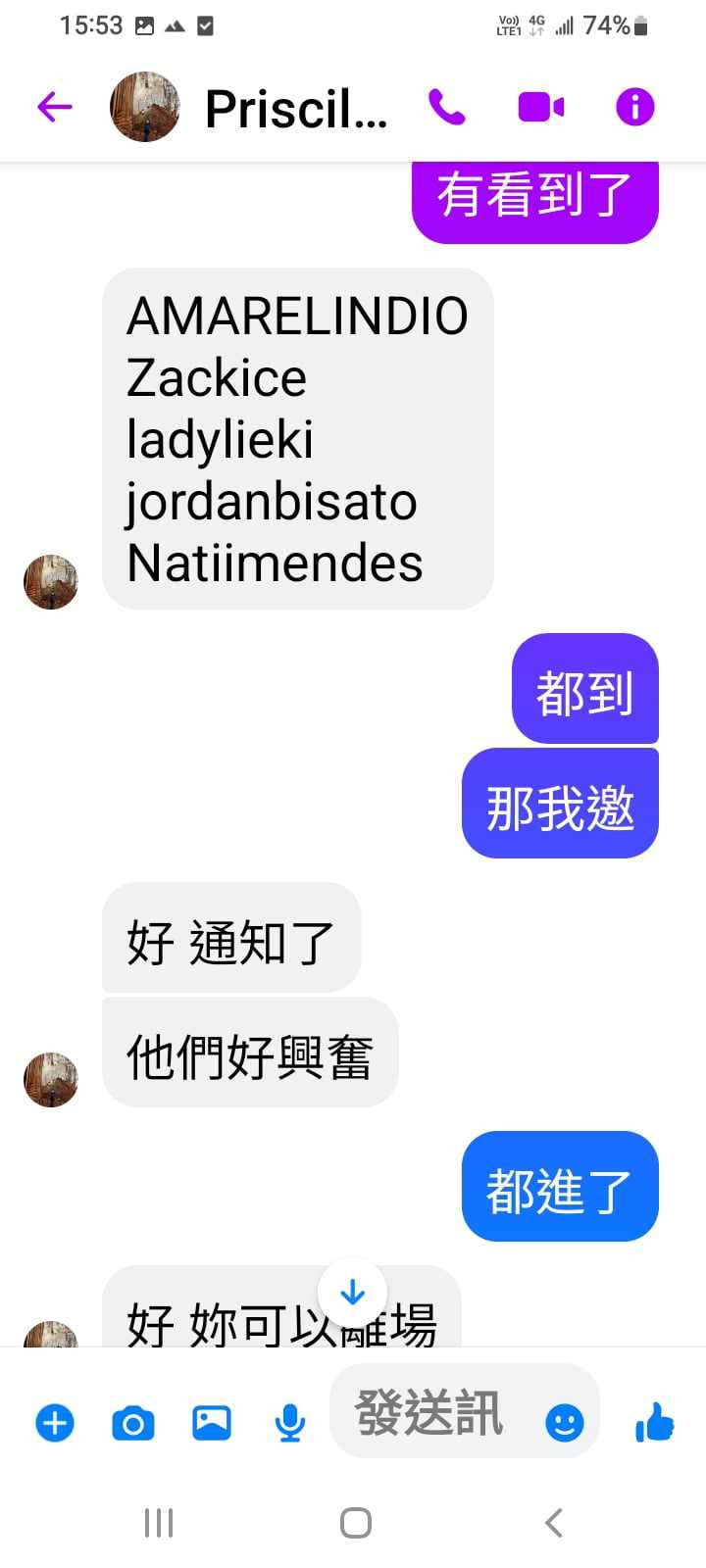Open the conversation info page
706x1568 pixels.
(x=634, y=107)
